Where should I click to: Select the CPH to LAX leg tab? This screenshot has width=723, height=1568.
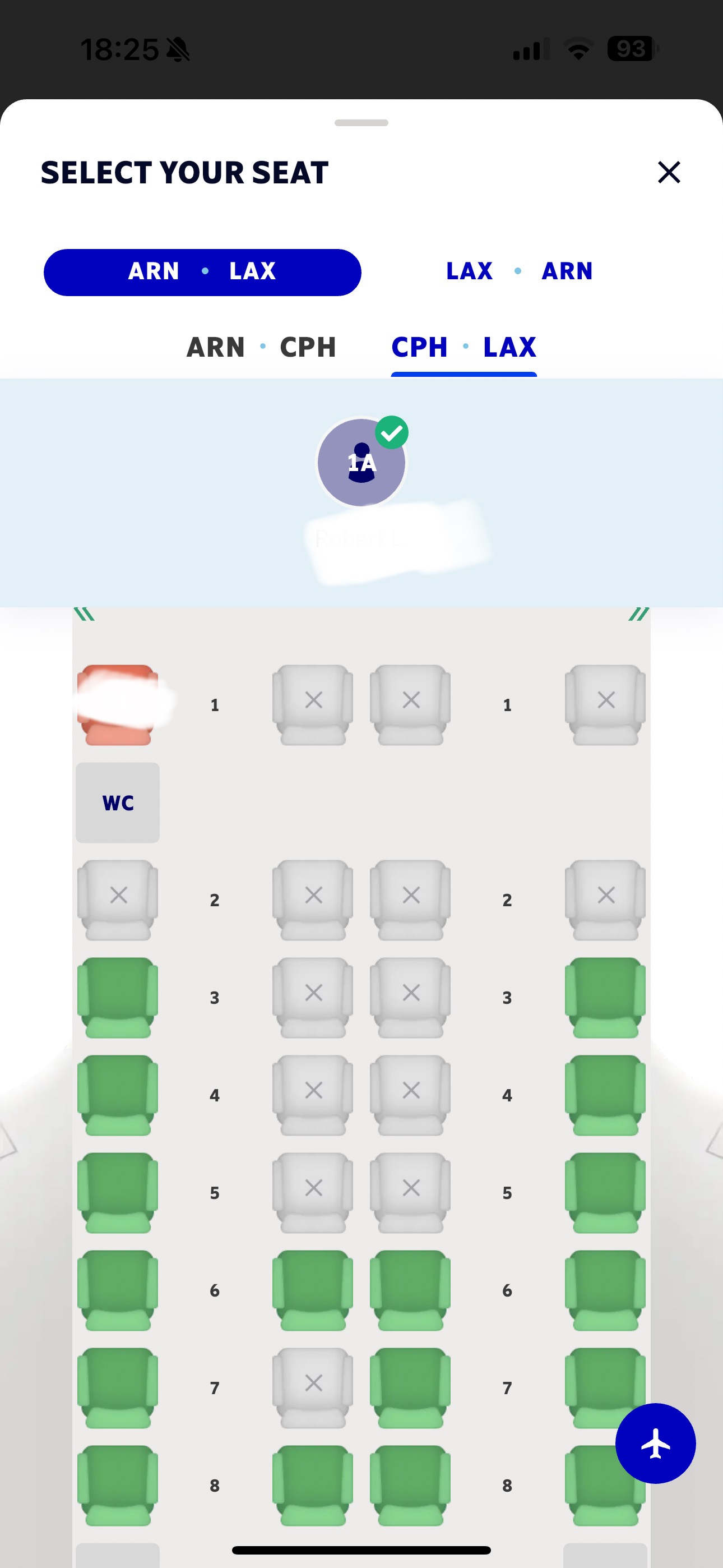pyautogui.click(x=464, y=347)
